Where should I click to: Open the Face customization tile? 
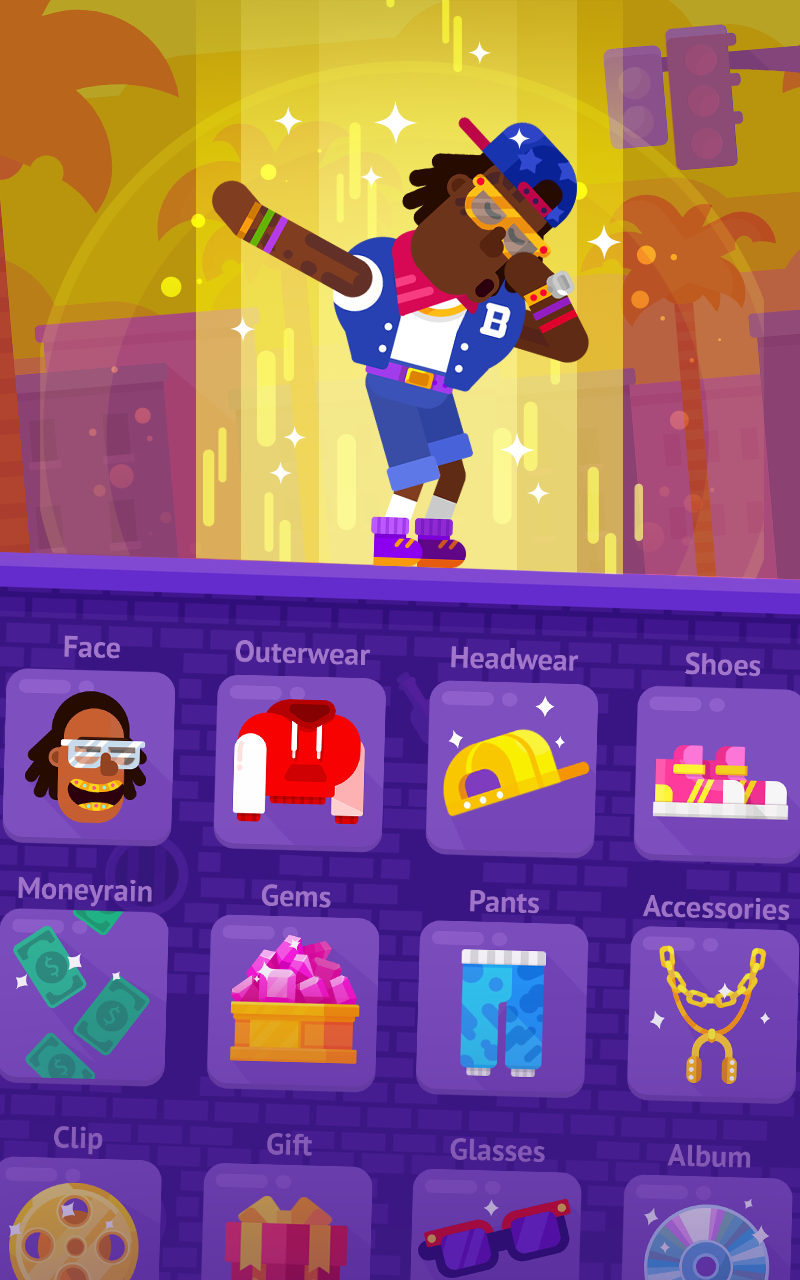coord(89,757)
